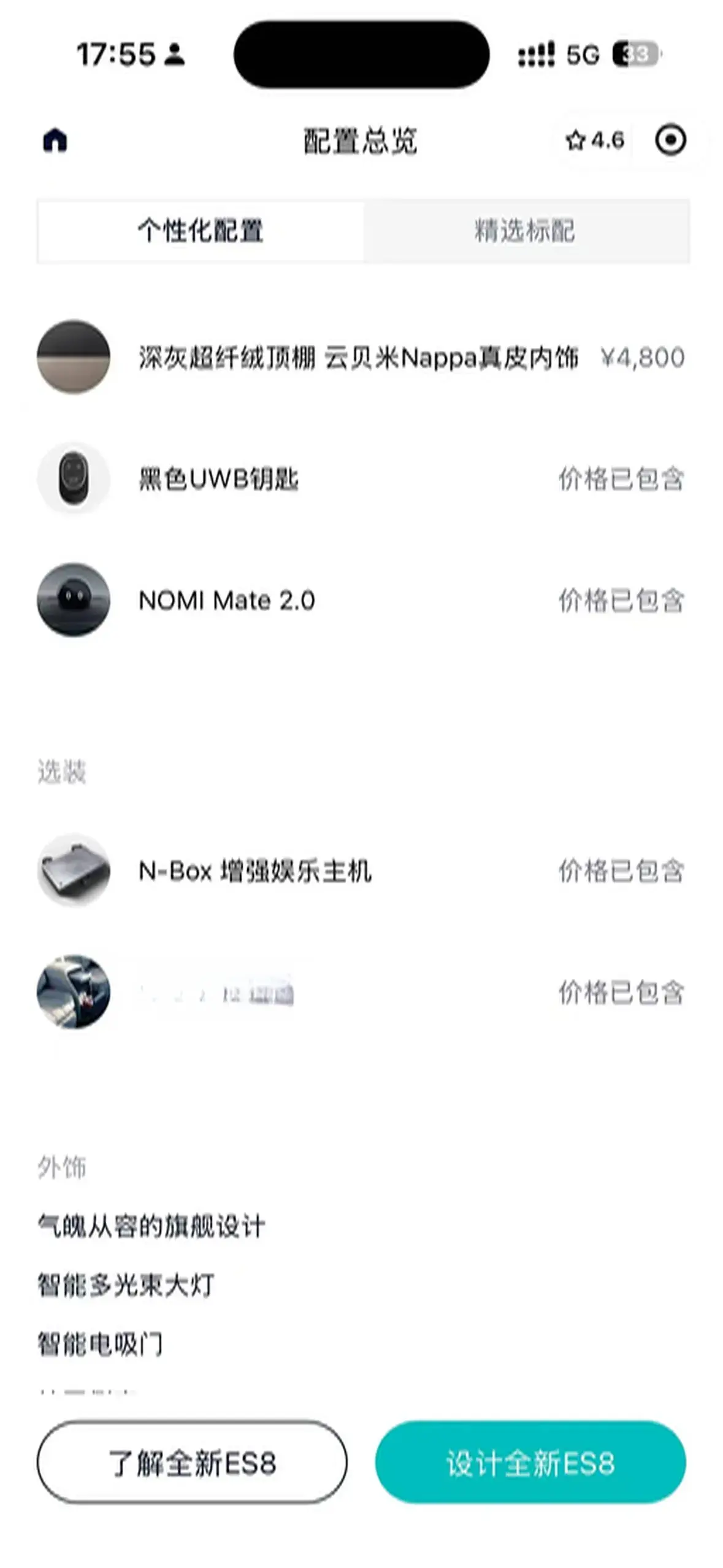
Task: Tap the 4.6 star rating button
Action: tap(594, 140)
